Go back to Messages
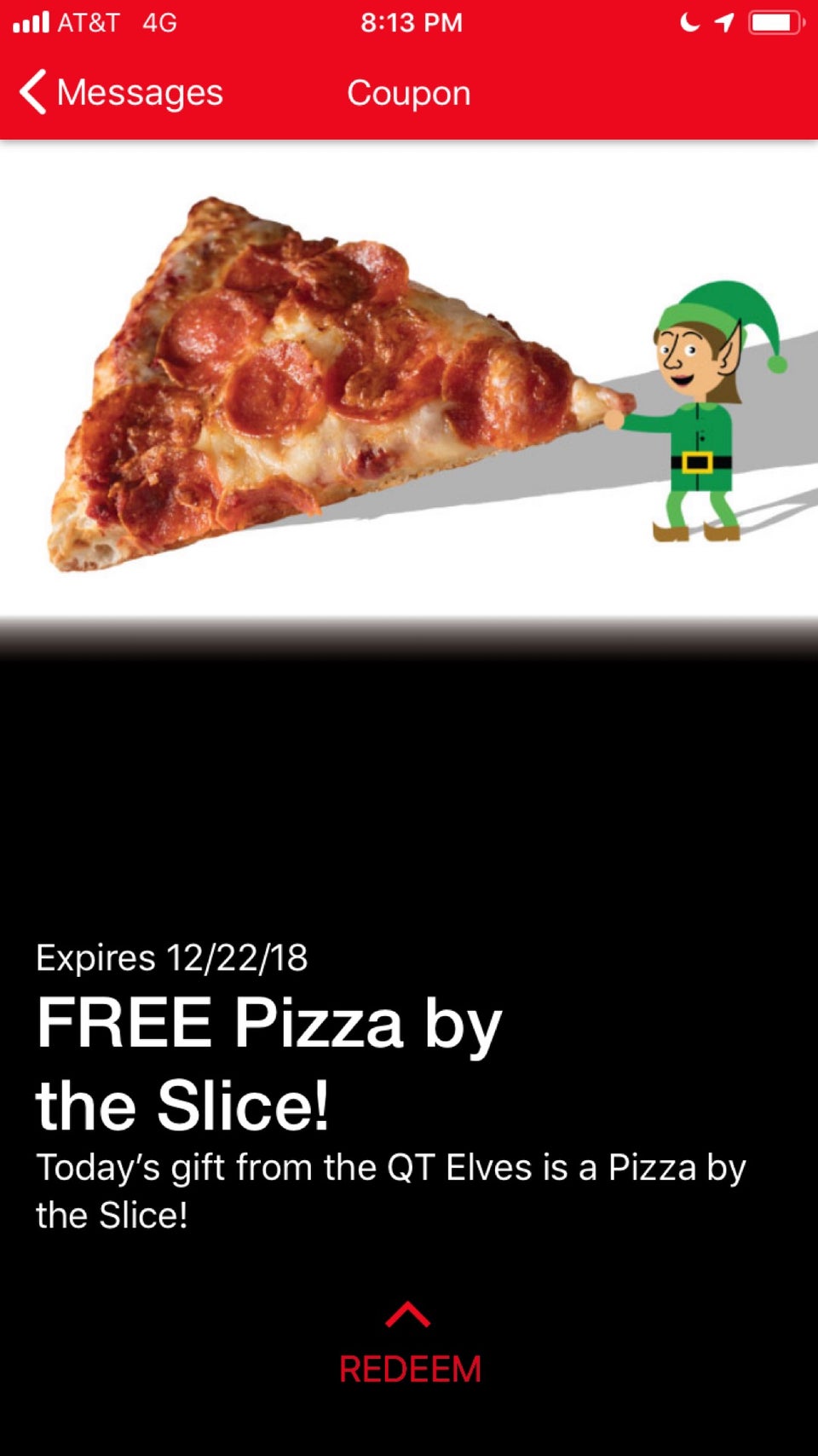Image resolution: width=818 pixels, height=1456 pixels. coord(121,92)
